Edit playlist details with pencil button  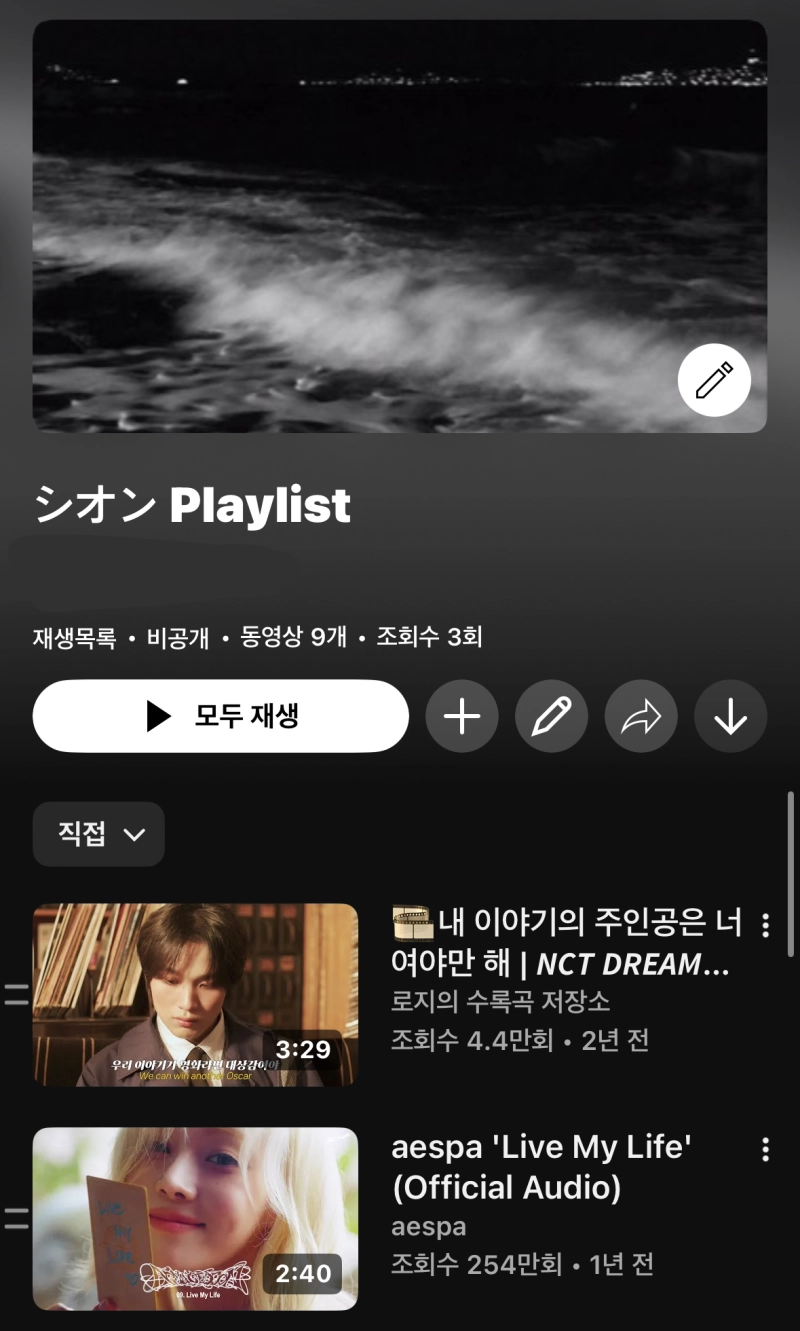(x=551, y=716)
